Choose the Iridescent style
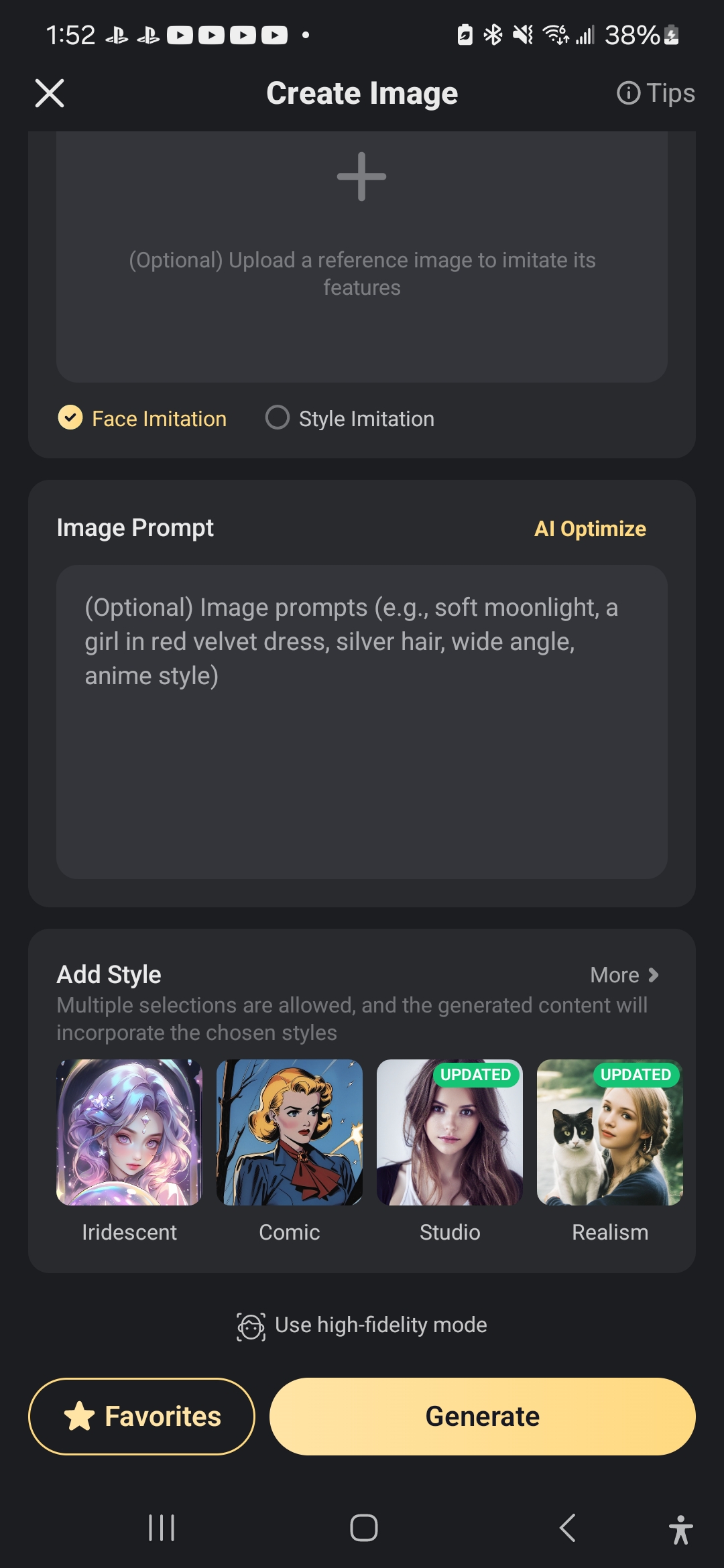 (x=129, y=1132)
